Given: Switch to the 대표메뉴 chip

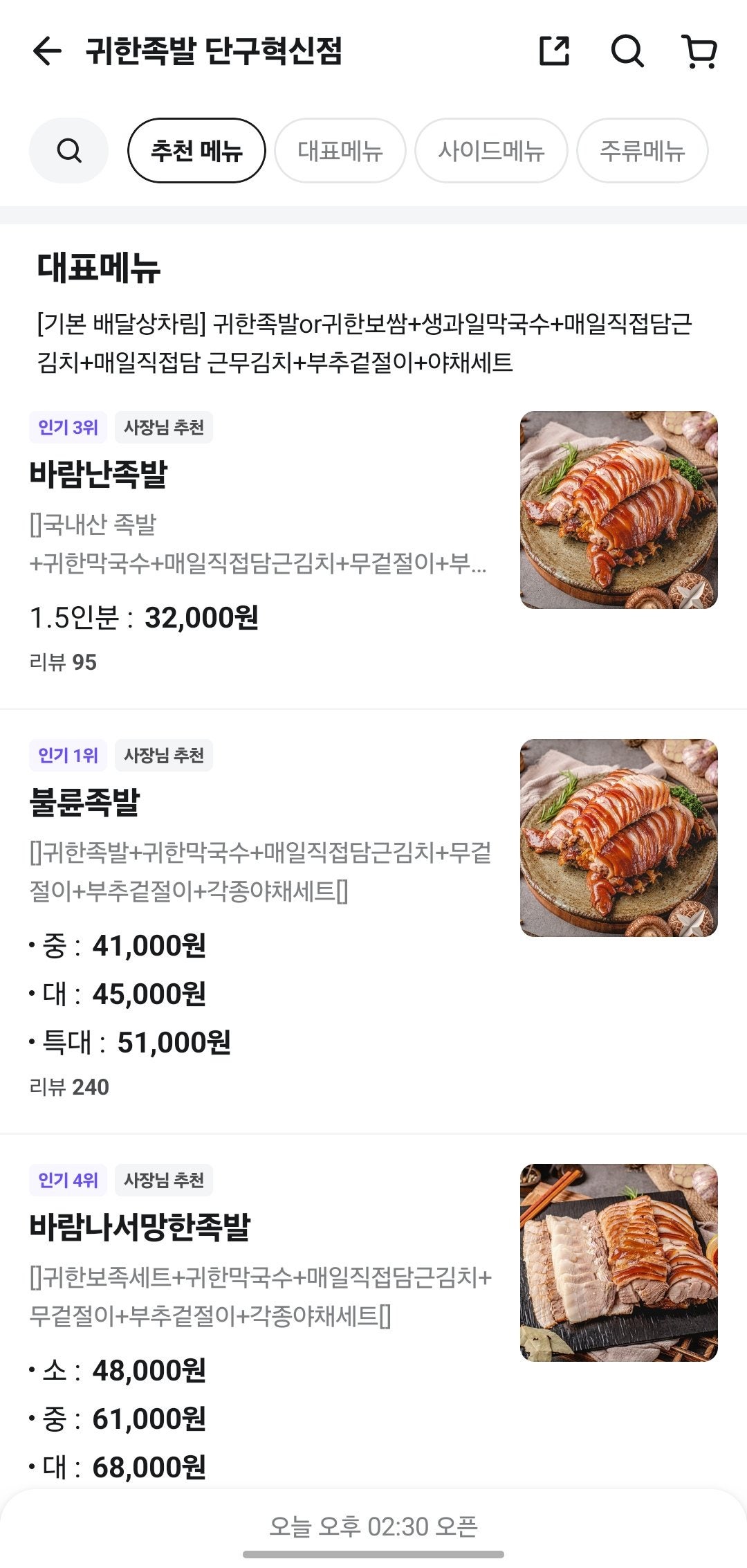Looking at the screenshot, I should click(340, 151).
